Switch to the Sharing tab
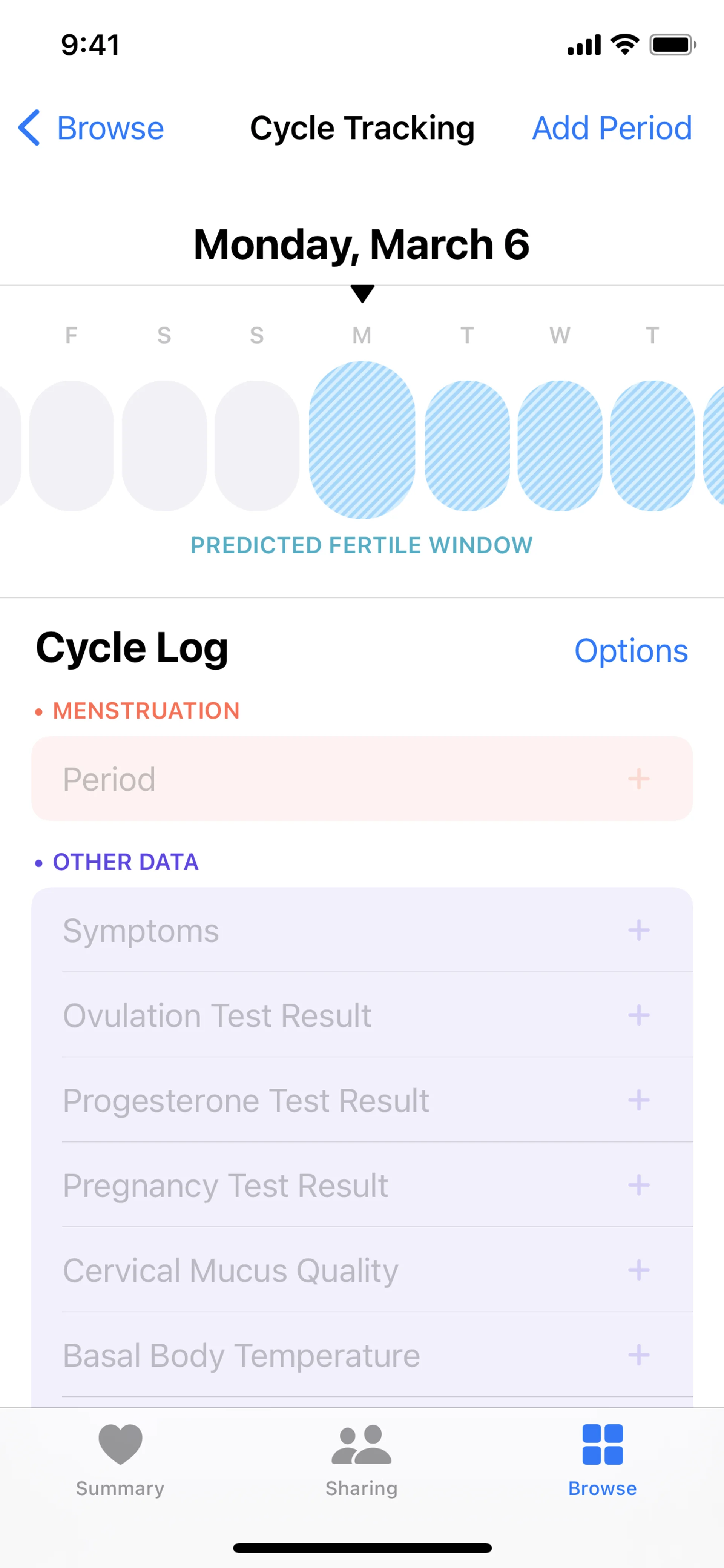Screen dimensions: 724x1568 pos(361,1460)
